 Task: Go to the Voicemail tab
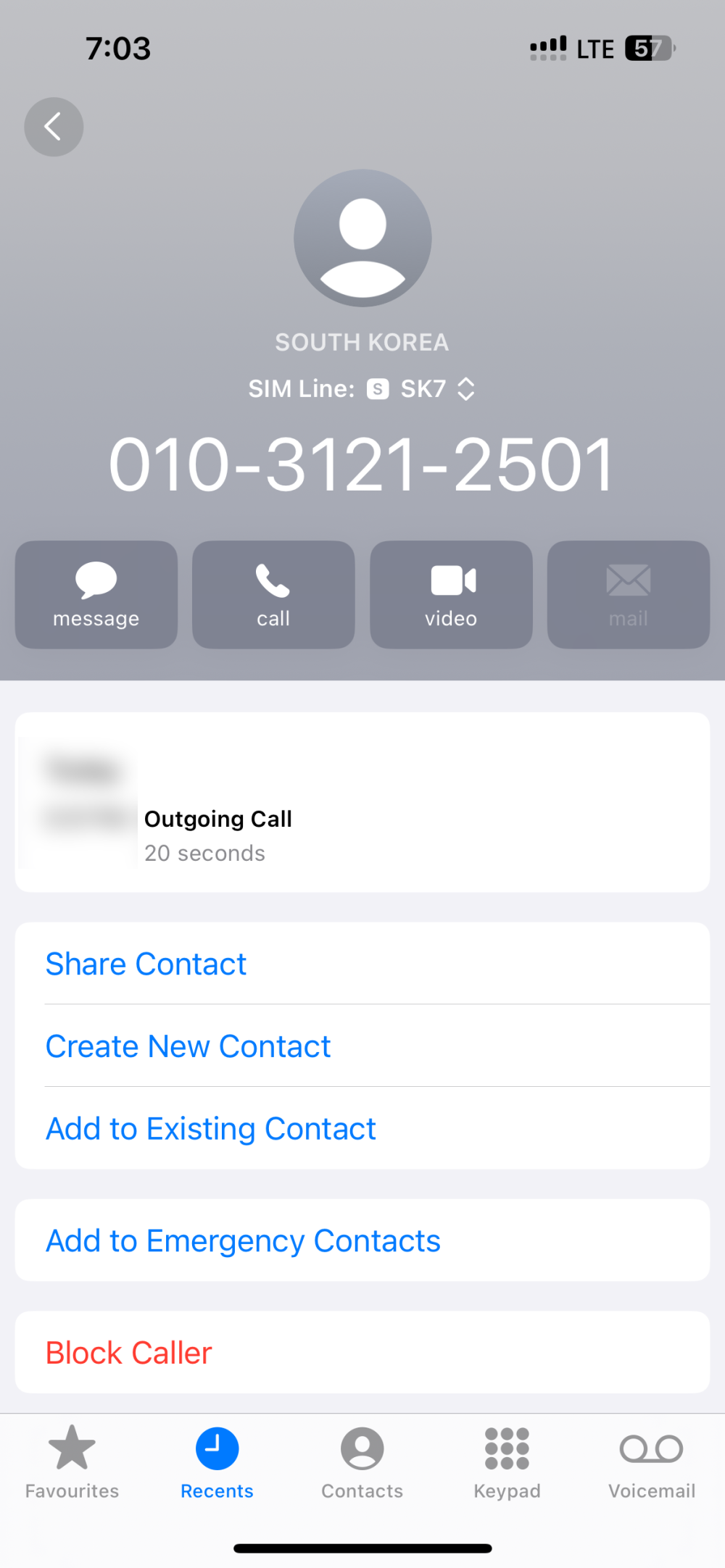[651, 1461]
